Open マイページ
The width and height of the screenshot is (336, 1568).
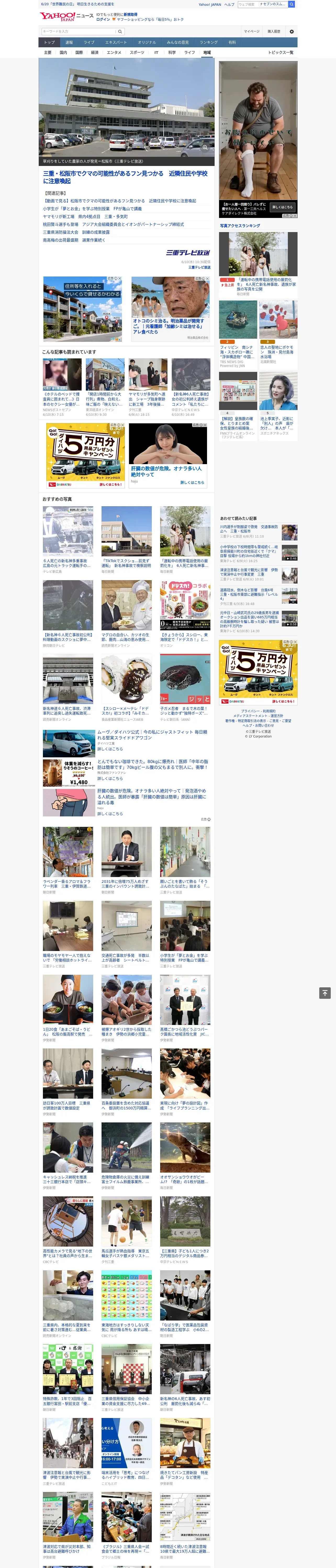coord(252,31)
